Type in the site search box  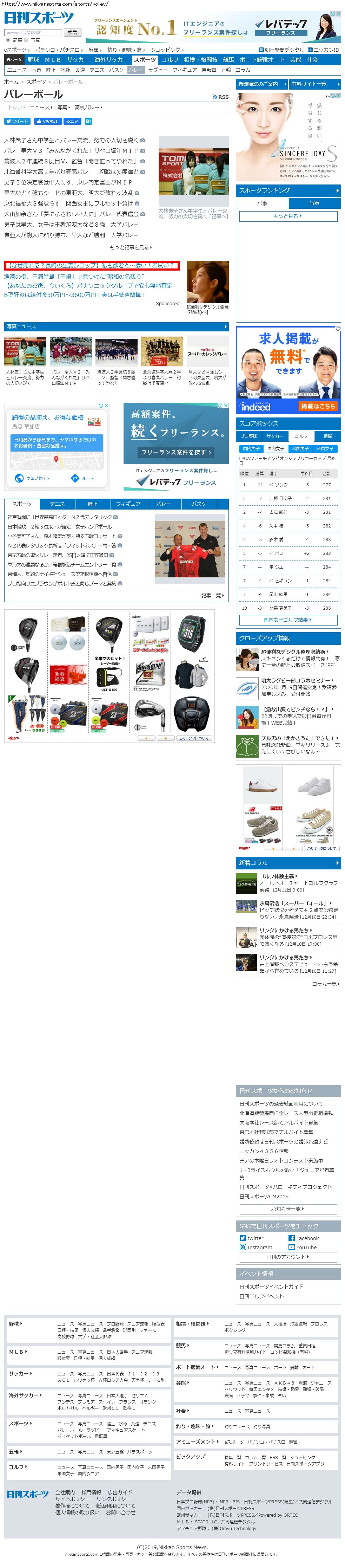[33, 32]
